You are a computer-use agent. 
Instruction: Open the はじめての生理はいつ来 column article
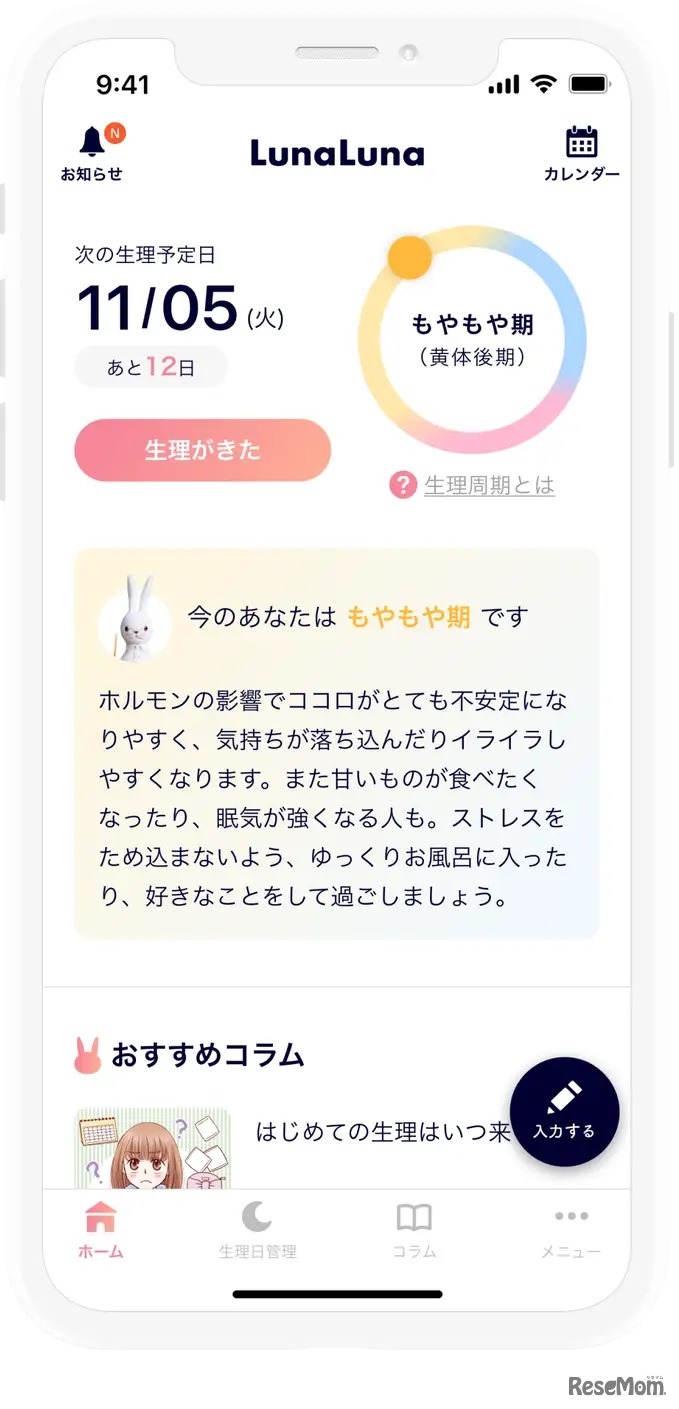click(380, 1132)
